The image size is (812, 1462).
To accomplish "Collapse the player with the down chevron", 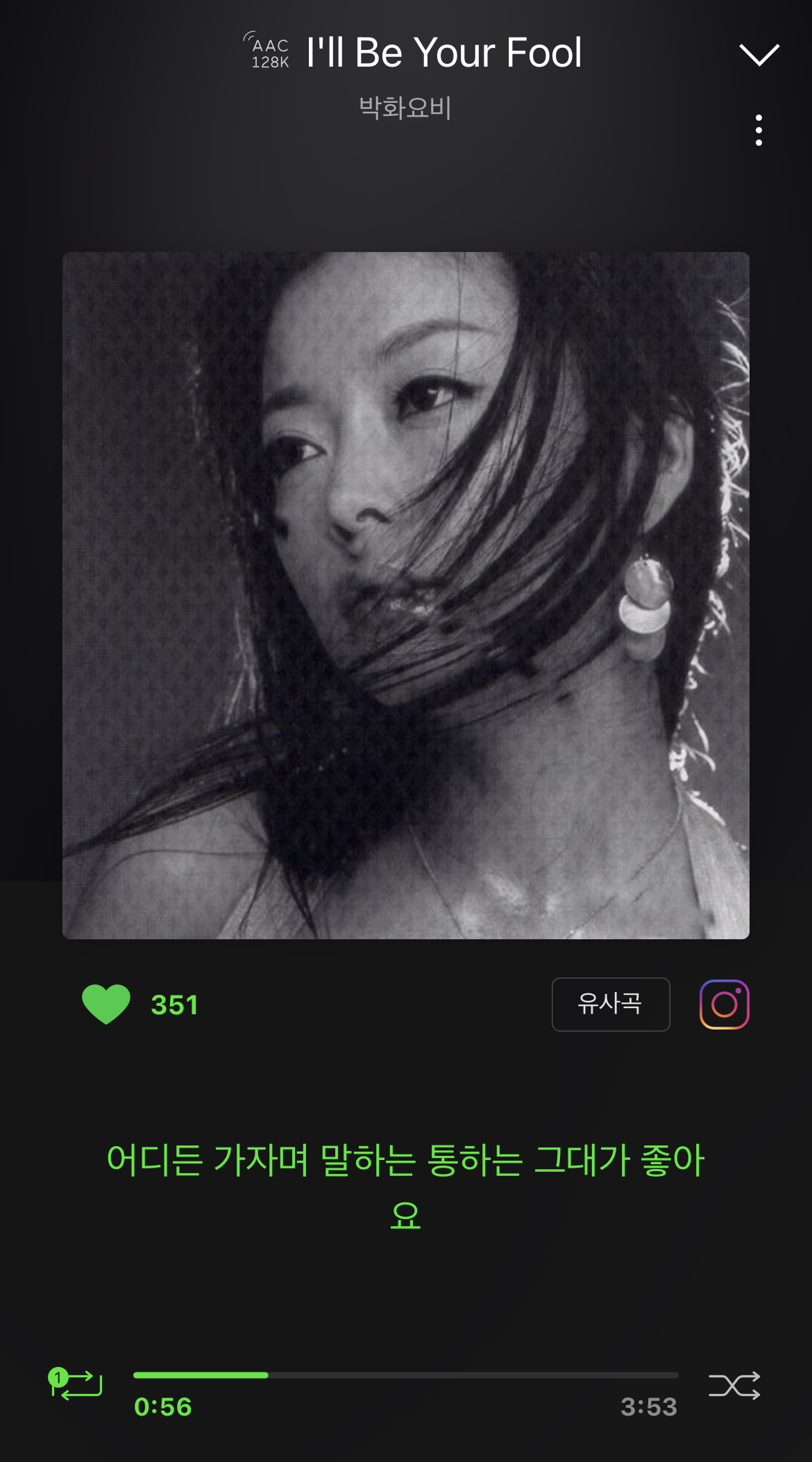I will [759, 54].
